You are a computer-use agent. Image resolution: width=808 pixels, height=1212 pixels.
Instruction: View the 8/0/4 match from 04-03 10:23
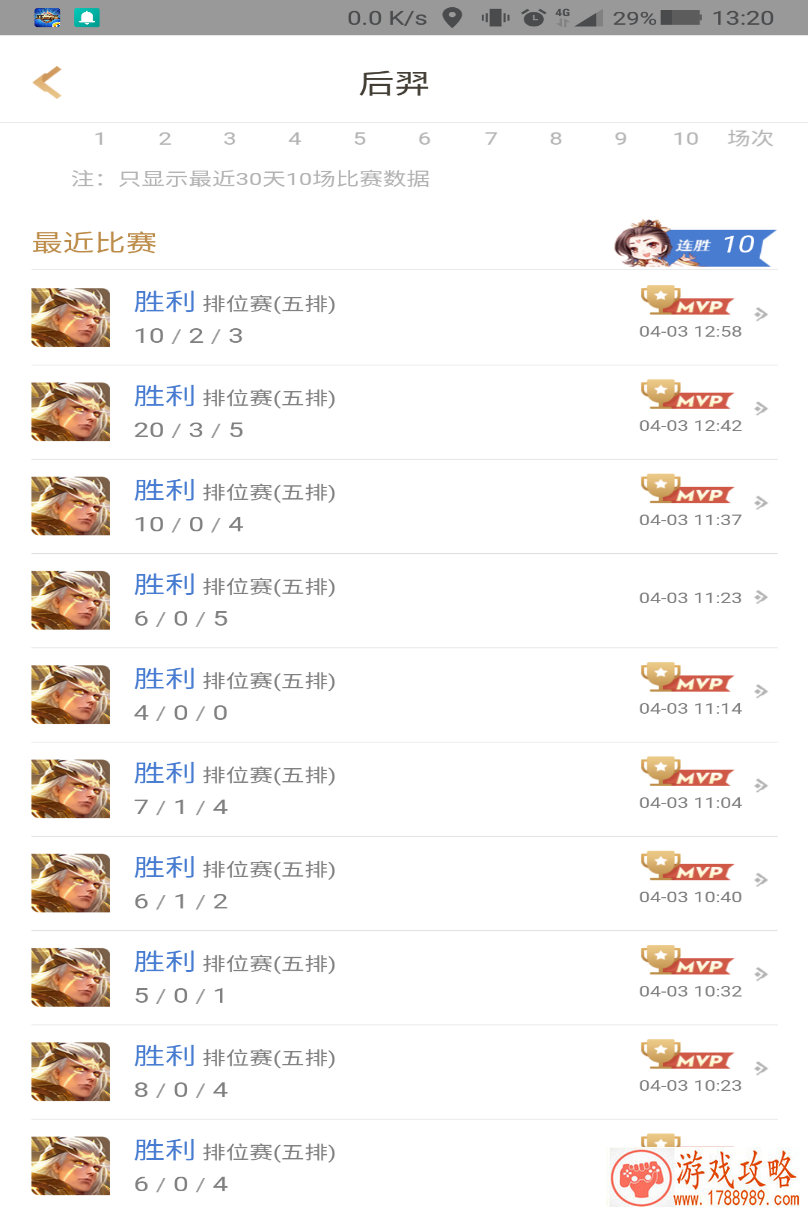[403, 1071]
